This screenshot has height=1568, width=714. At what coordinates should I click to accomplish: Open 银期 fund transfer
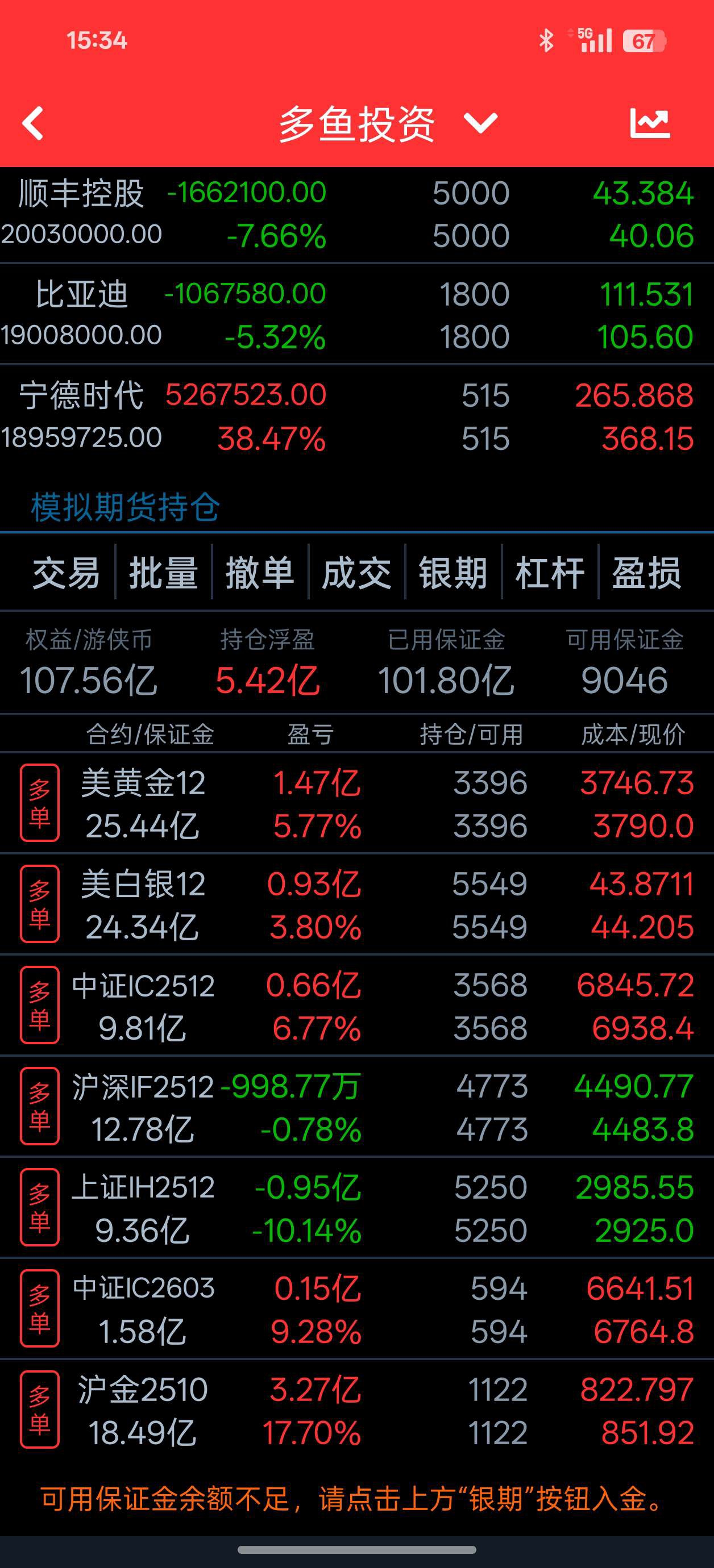[453, 572]
